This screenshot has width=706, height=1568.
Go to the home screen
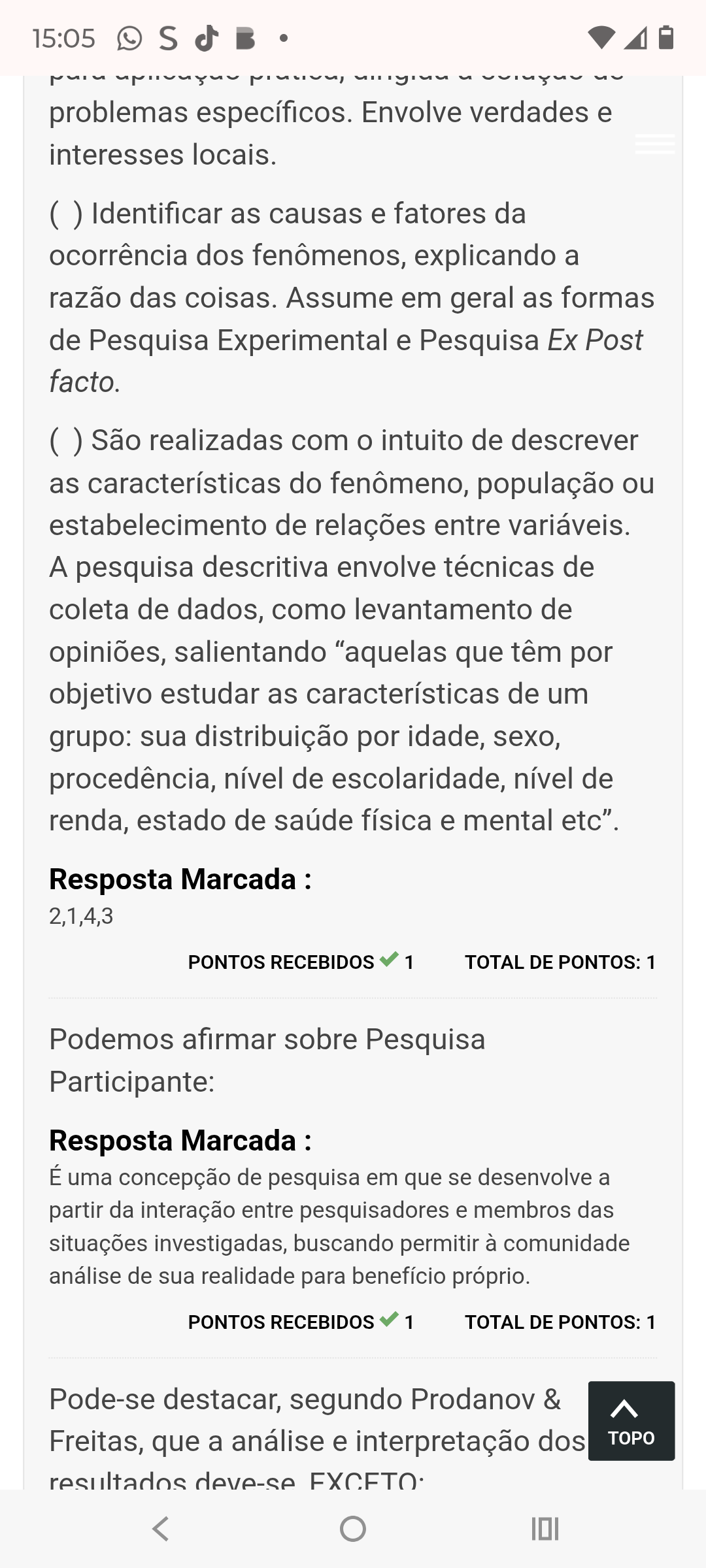point(353,1529)
